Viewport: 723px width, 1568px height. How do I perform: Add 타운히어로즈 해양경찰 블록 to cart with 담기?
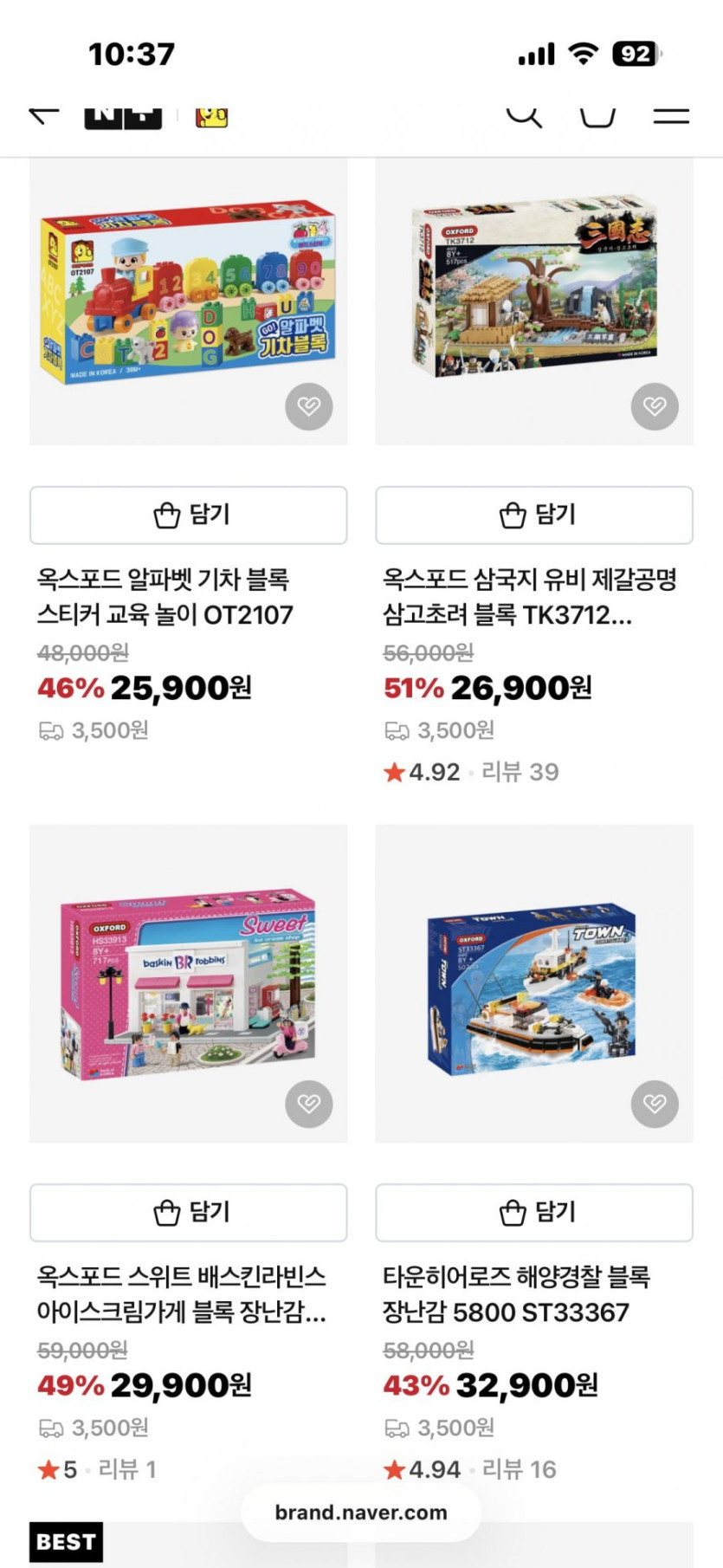[534, 1213]
